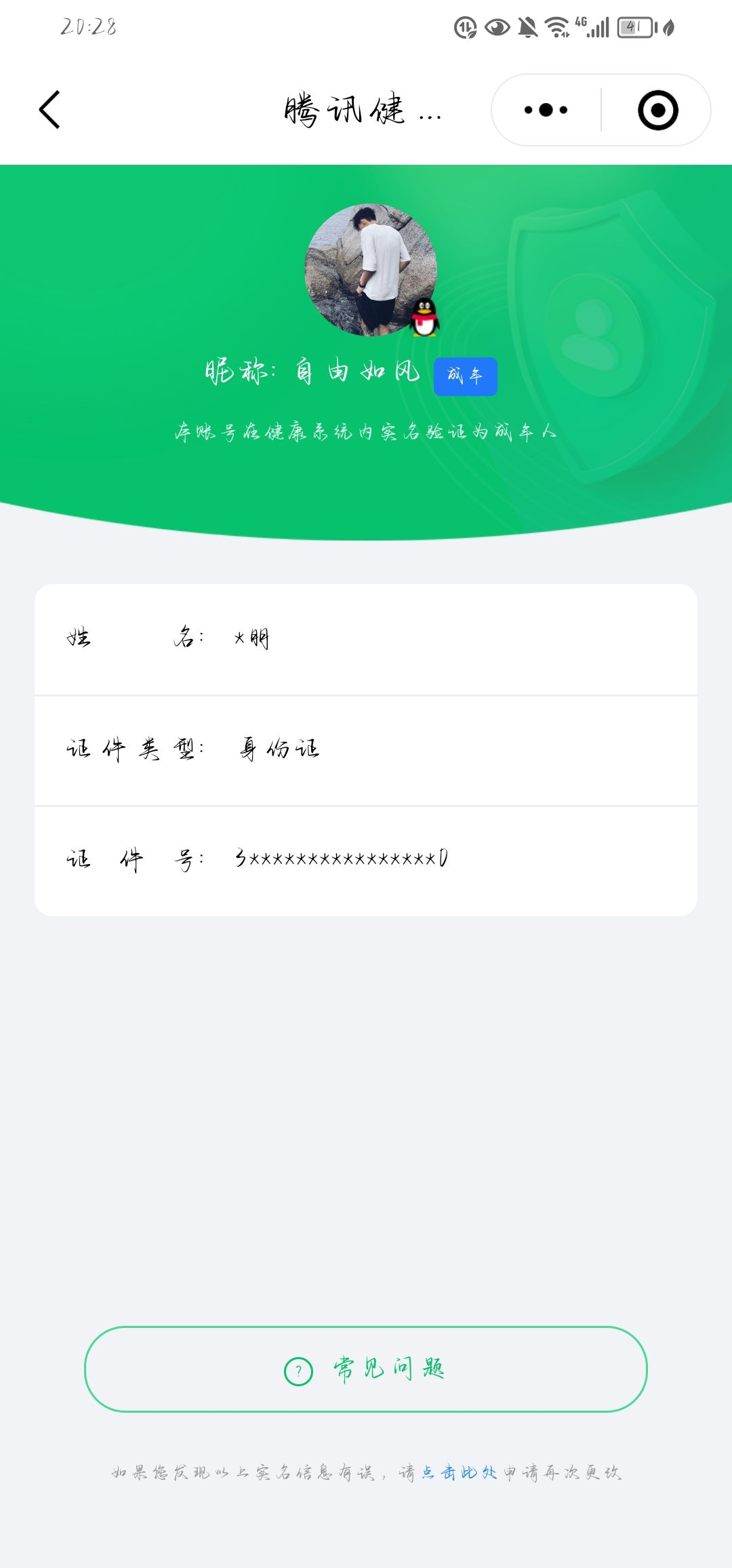Open the 常见问题 FAQ button
This screenshot has width=732, height=1568.
[x=366, y=1369]
